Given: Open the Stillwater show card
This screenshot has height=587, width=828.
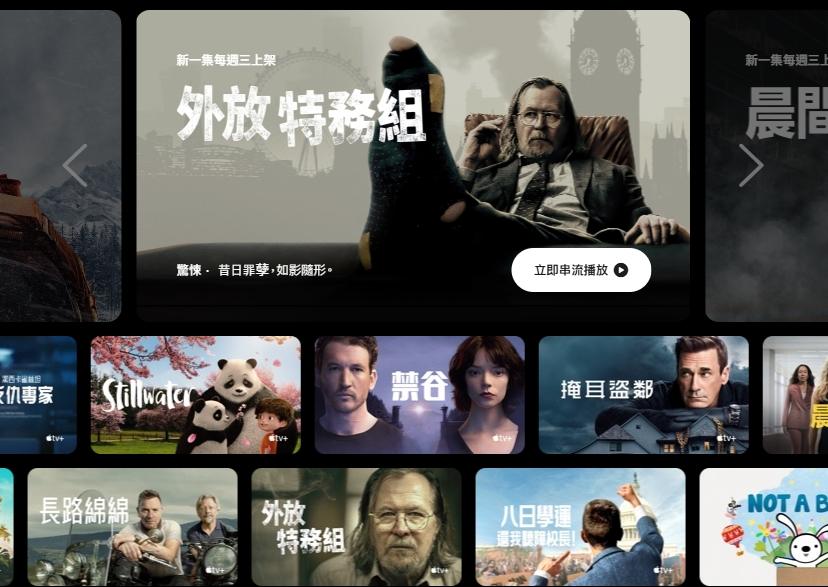Looking at the screenshot, I should tap(196, 395).
